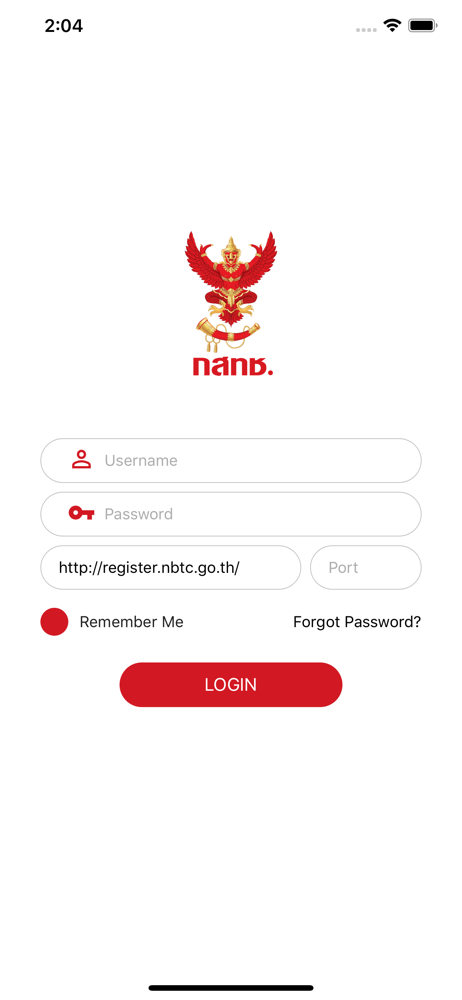Tap the Username field
The height and width of the screenshot is (1000, 462).
231,460
